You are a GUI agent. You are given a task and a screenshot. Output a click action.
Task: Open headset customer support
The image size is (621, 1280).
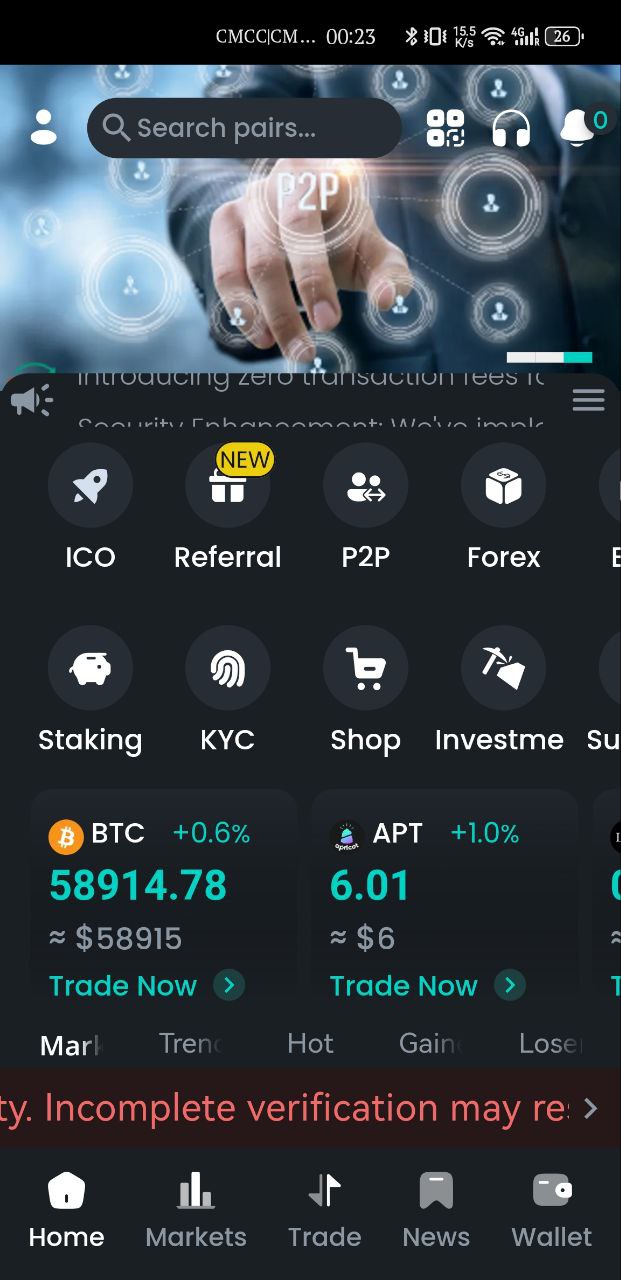511,128
